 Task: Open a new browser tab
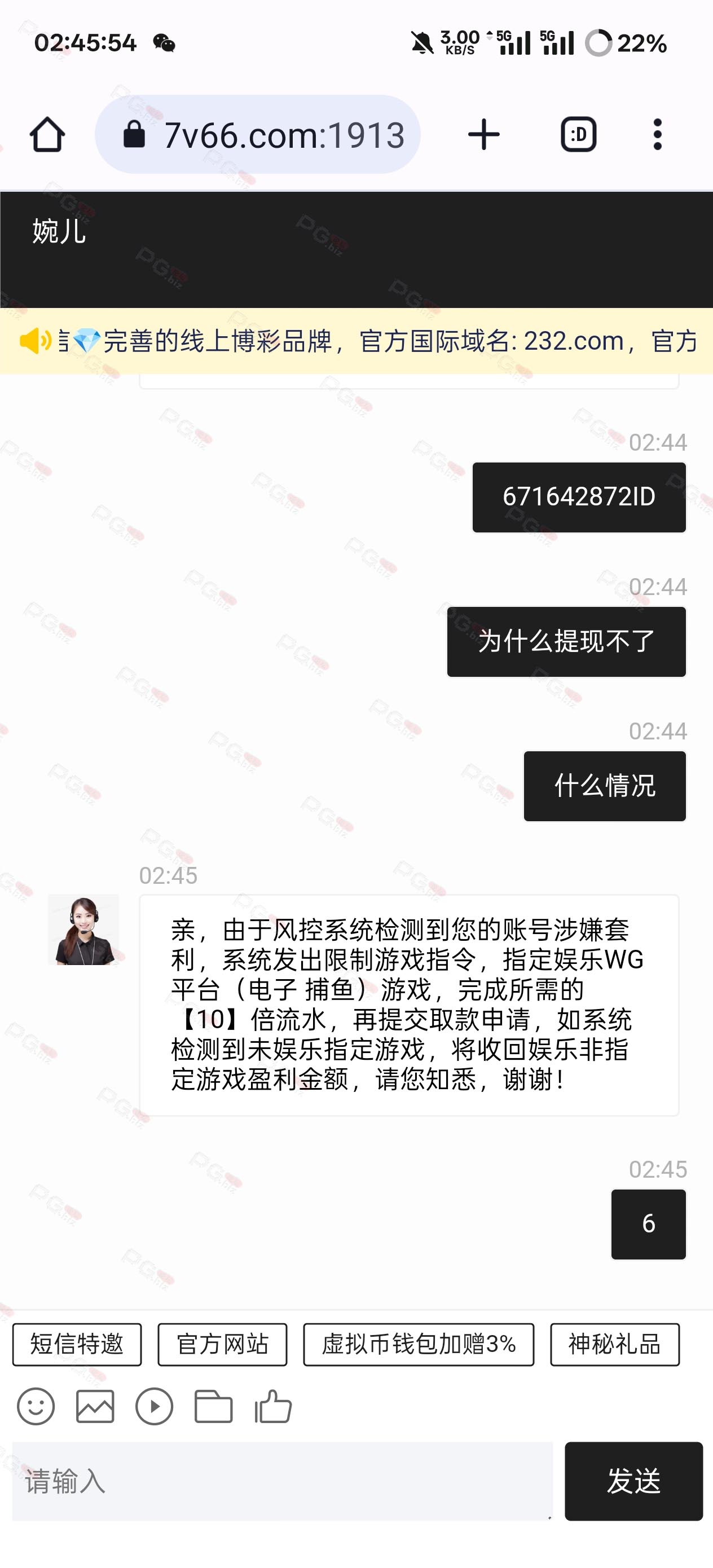(483, 134)
